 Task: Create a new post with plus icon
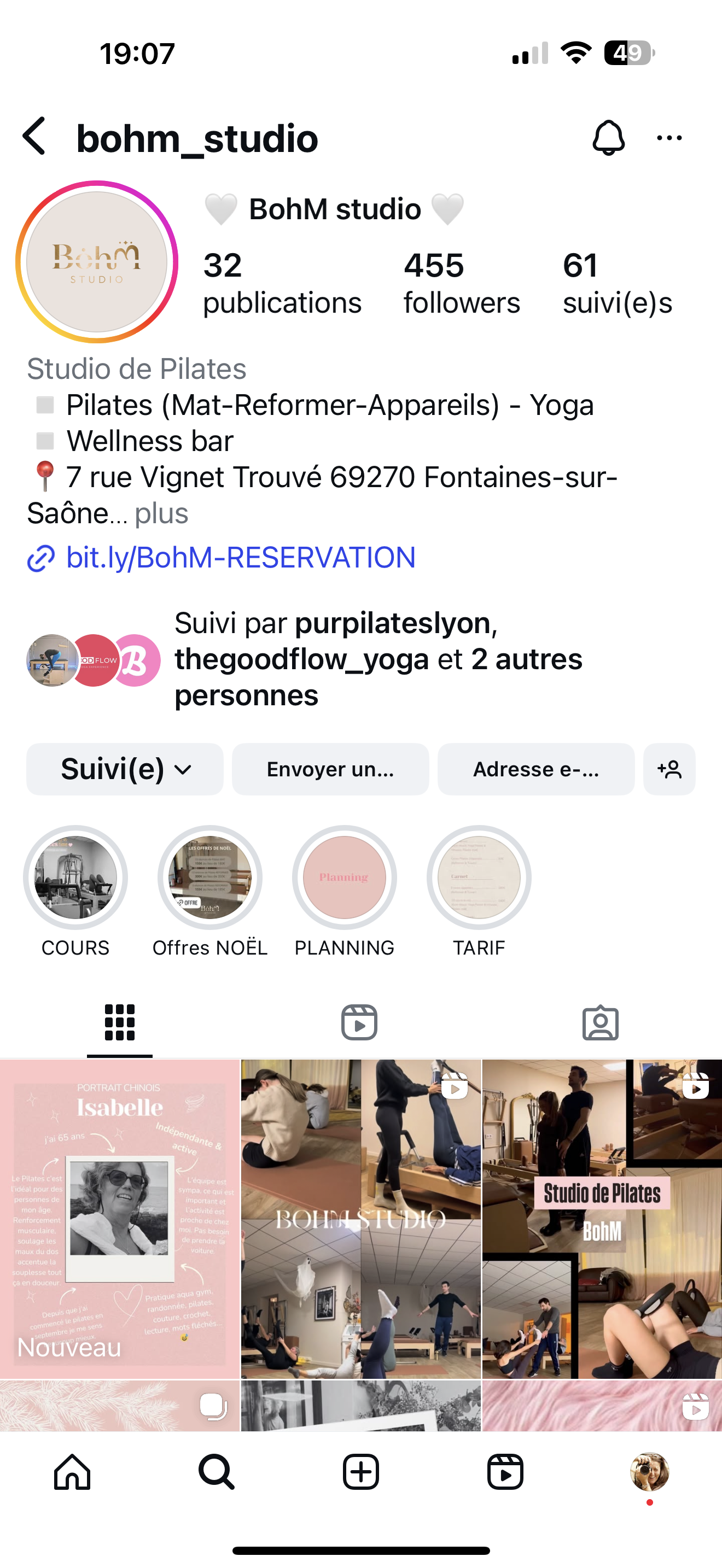click(361, 1472)
